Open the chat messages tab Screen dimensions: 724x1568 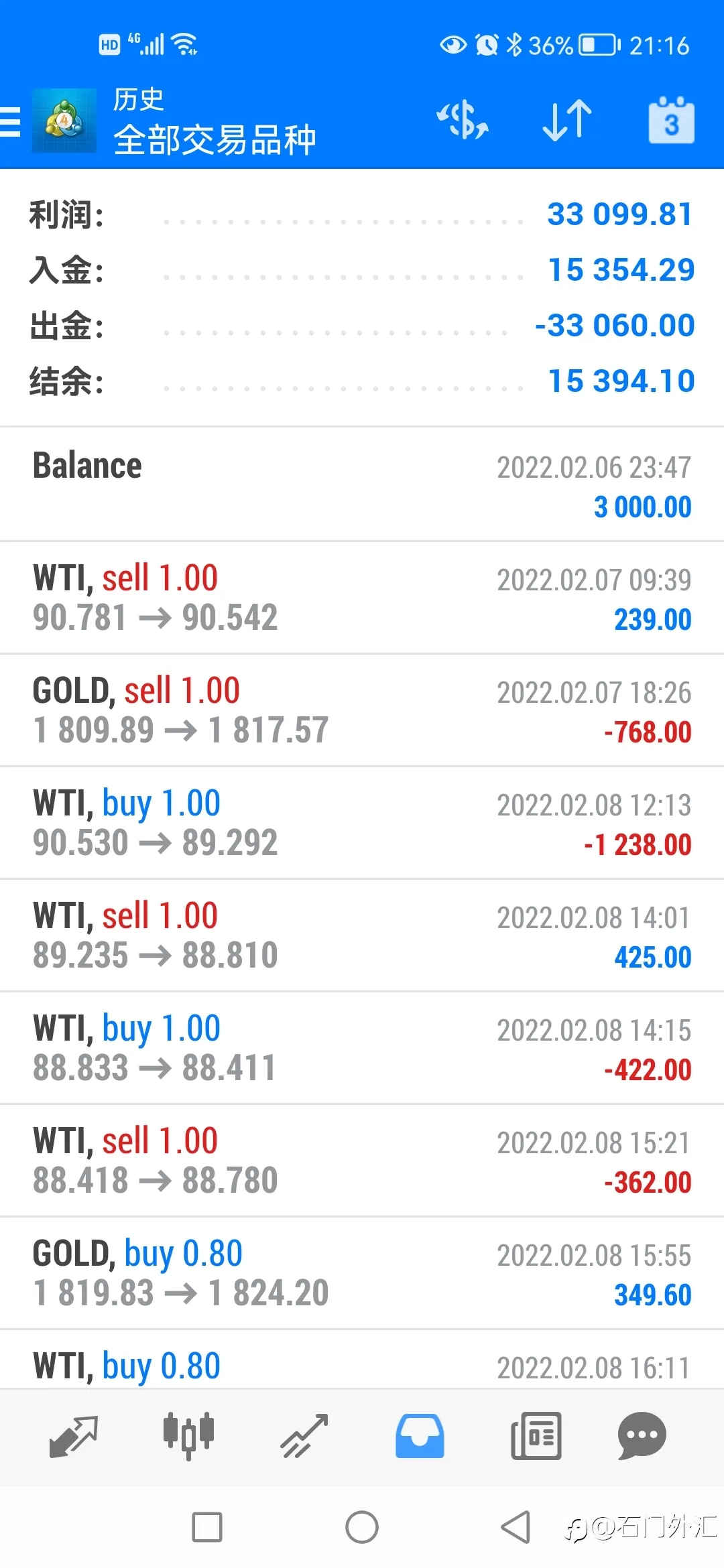[642, 1437]
